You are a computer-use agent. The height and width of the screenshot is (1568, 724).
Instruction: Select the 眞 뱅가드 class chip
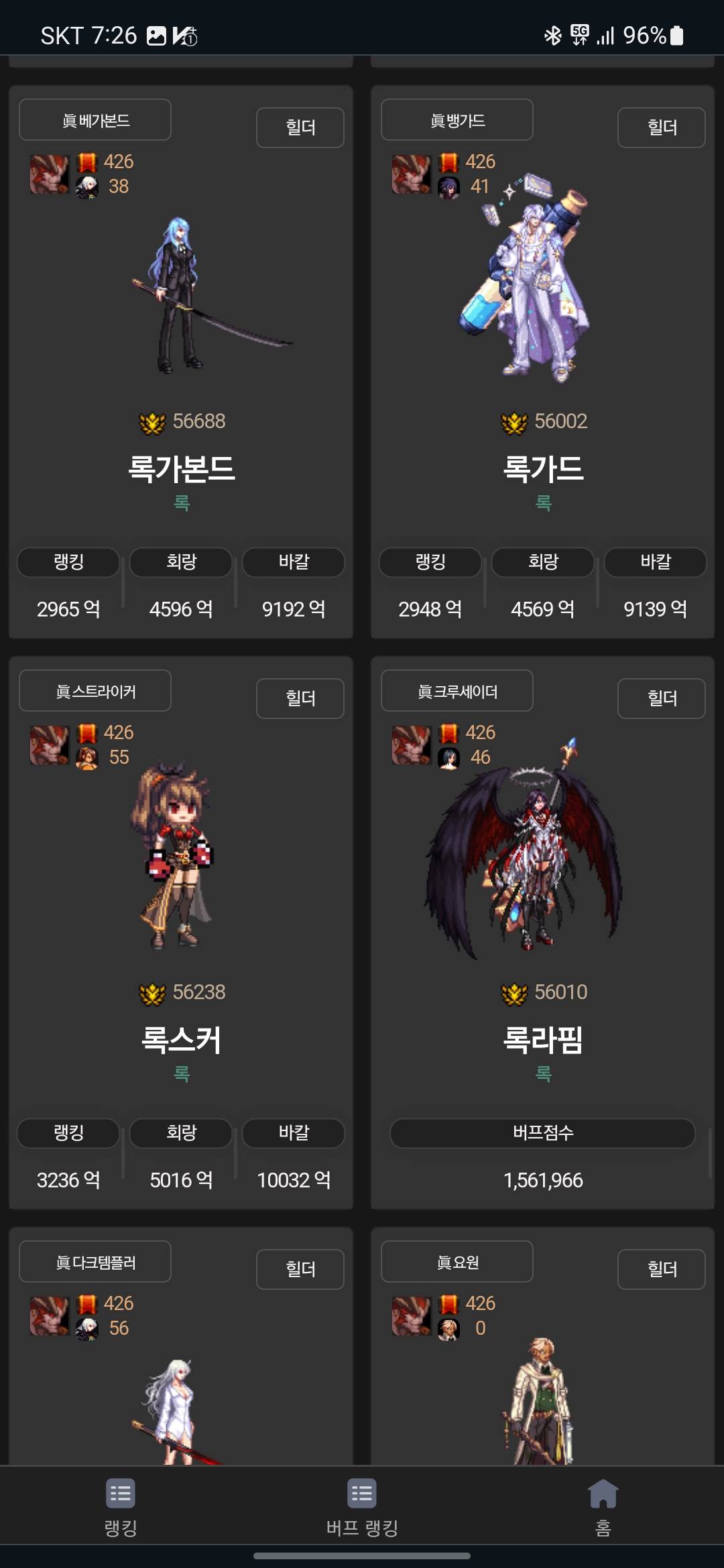[x=457, y=121]
